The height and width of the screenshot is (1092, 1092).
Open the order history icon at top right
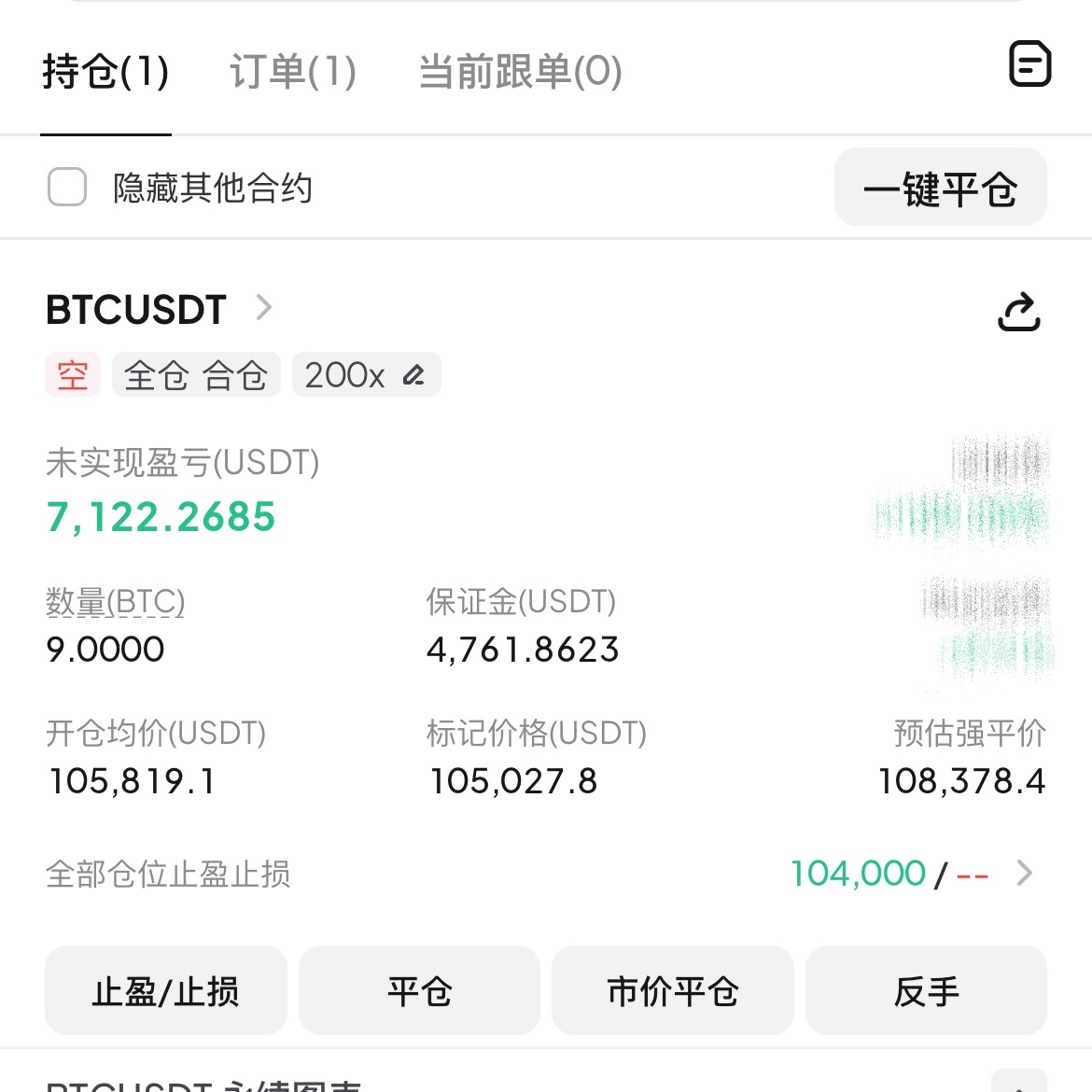(x=1030, y=64)
